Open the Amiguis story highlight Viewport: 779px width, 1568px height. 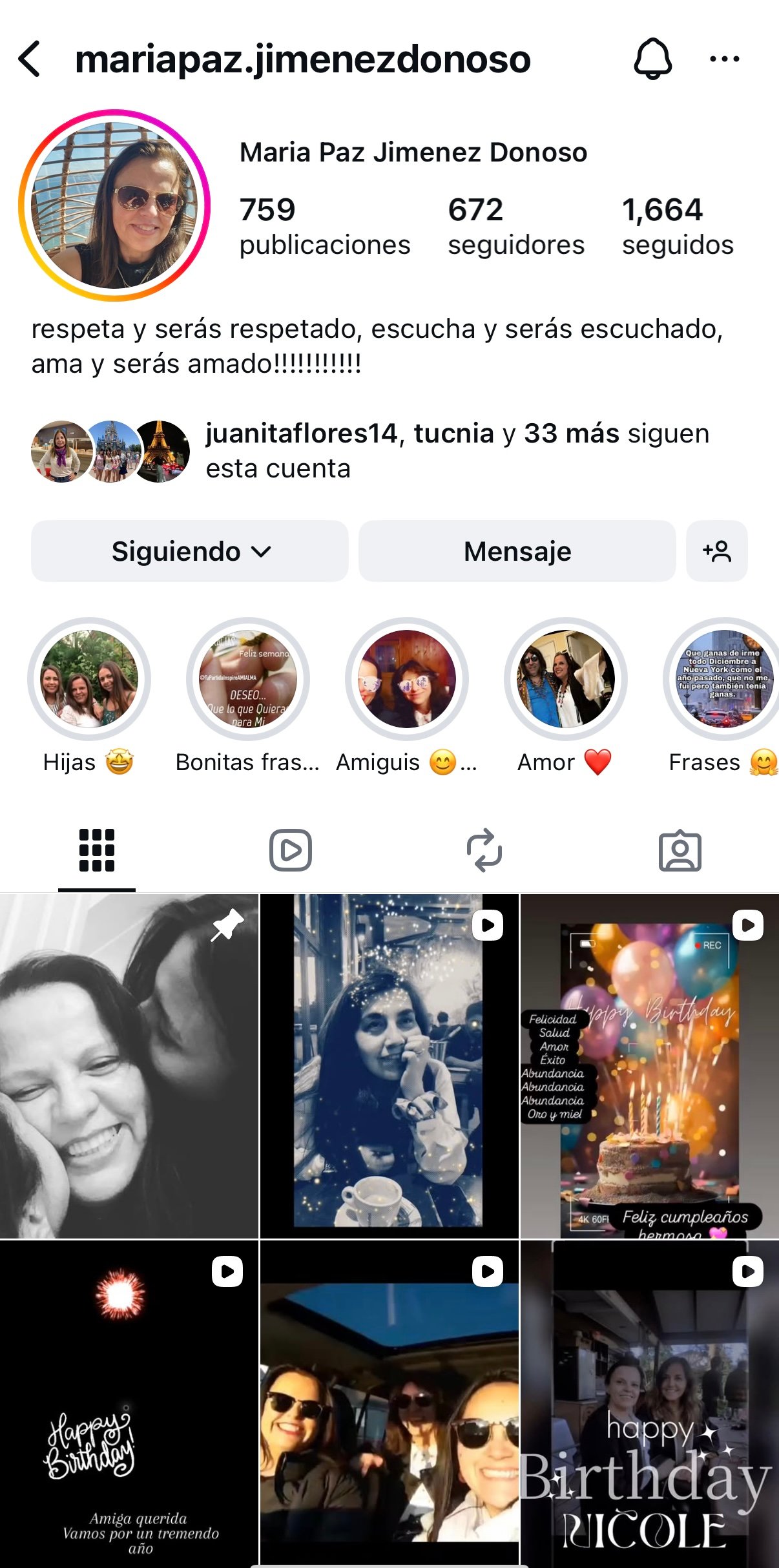click(407, 679)
